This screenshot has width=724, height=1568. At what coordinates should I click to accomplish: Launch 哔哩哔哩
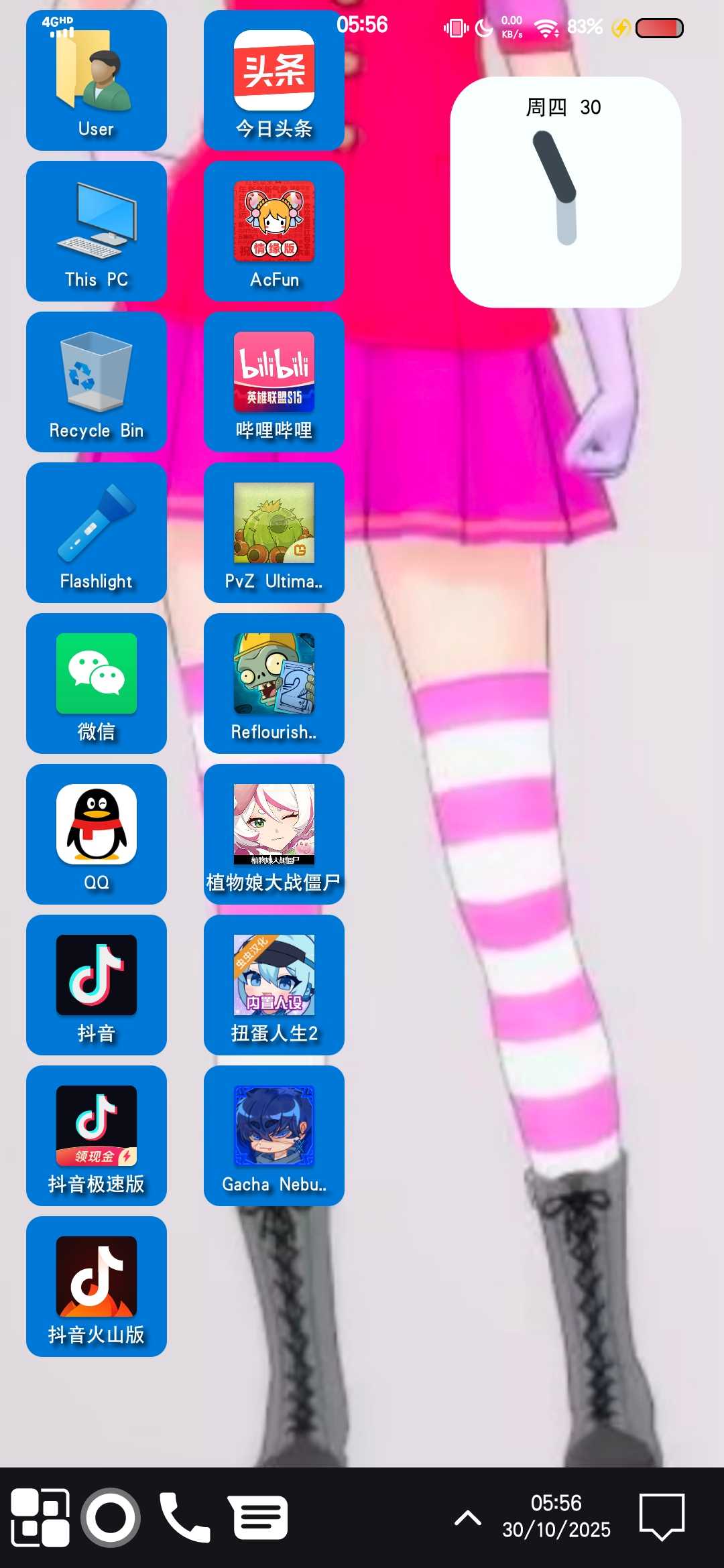click(x=274, y=382)
